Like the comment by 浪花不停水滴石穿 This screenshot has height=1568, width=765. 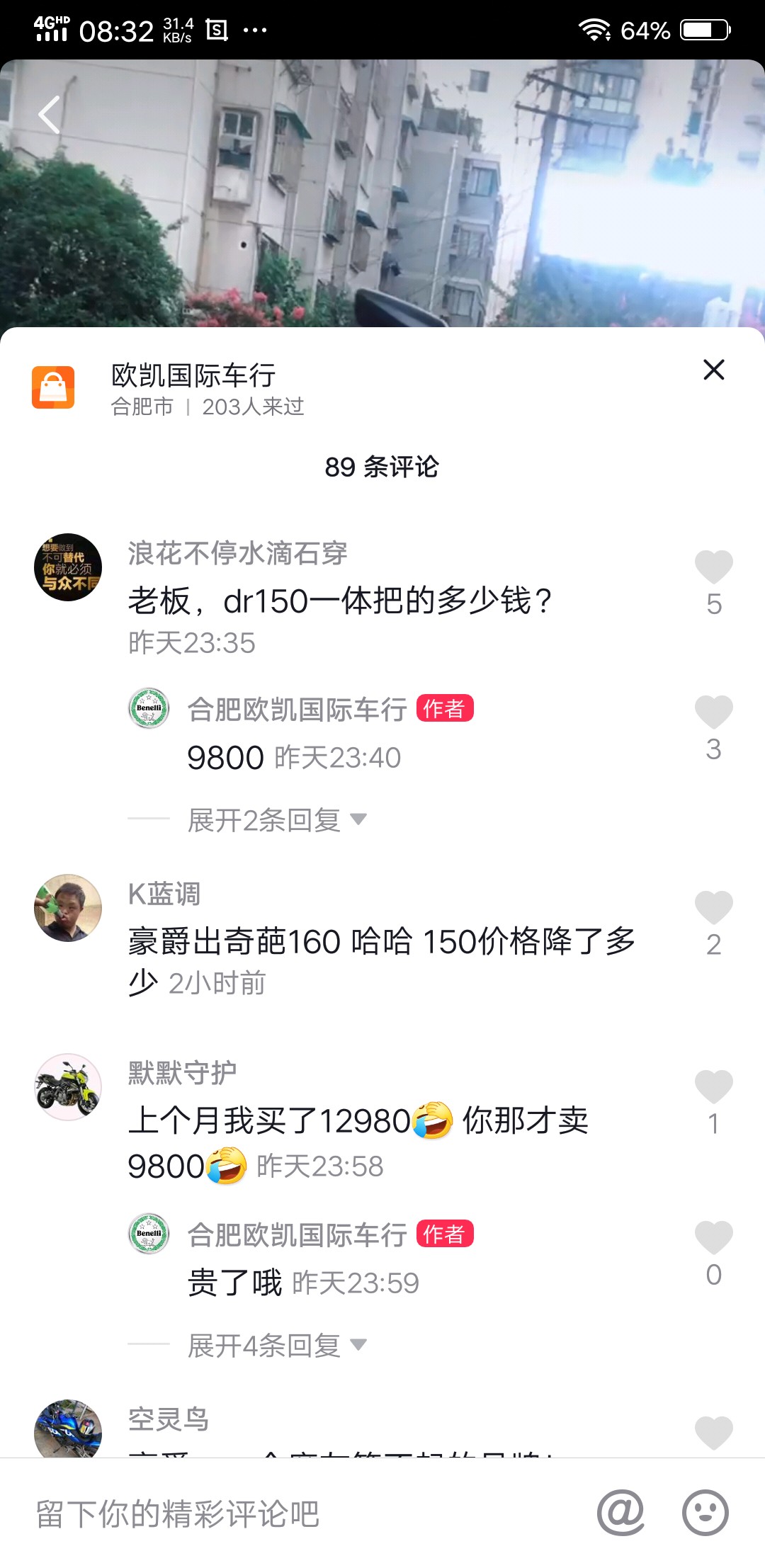tap(713, 567)
